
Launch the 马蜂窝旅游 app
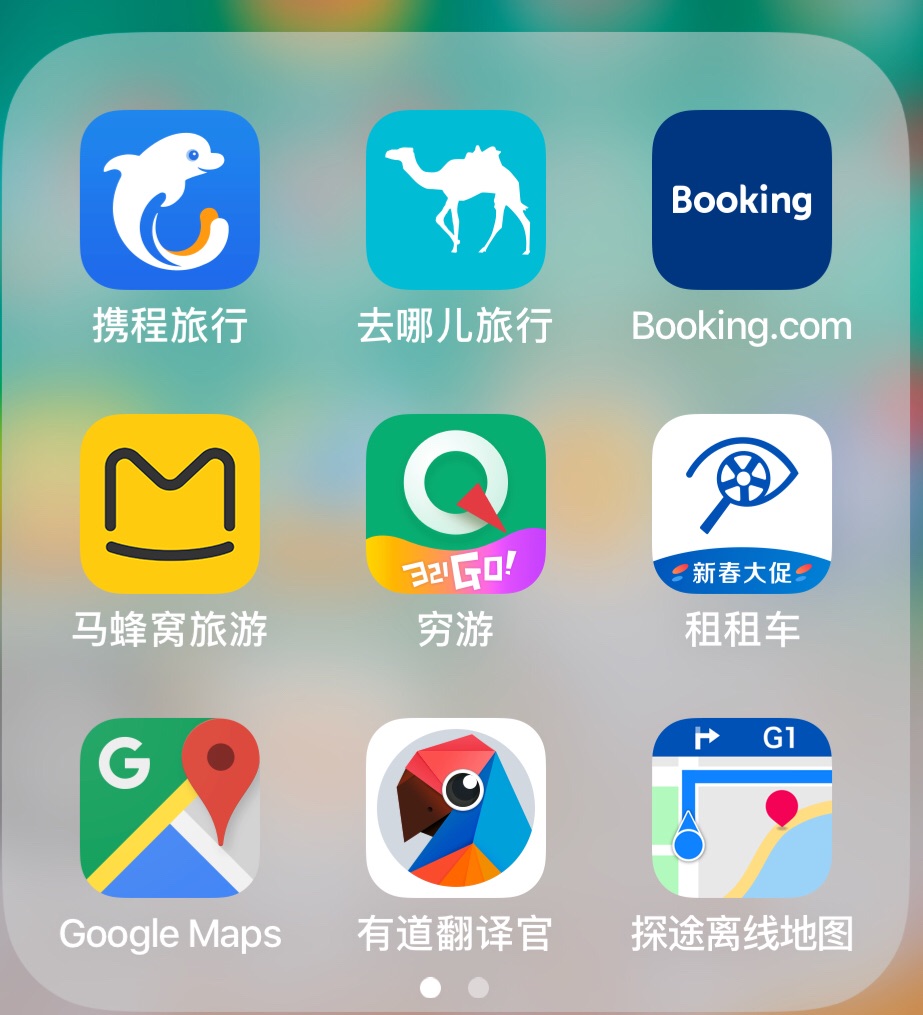[x=170, y=504]
